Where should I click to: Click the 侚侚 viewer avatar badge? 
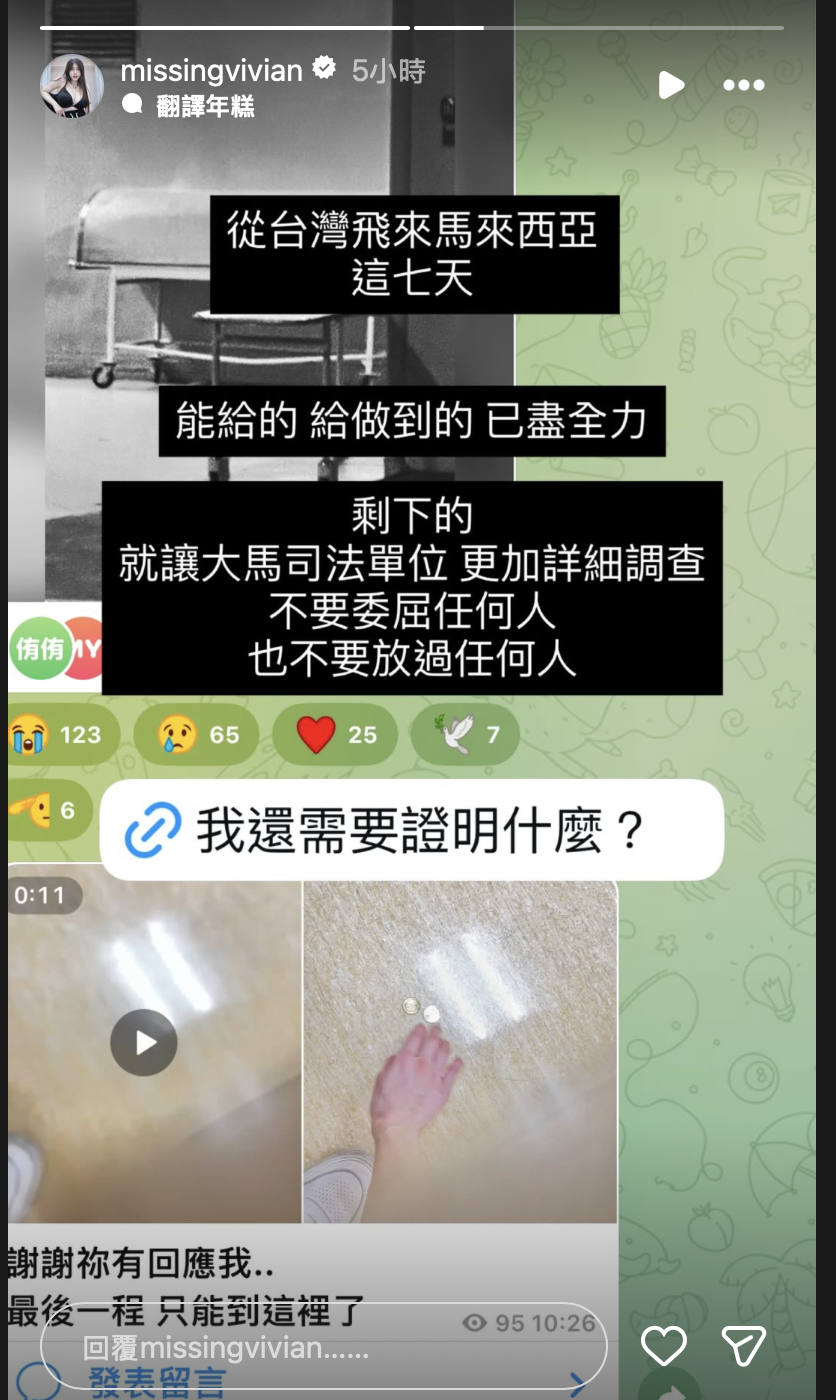pyautogui.click(x=40, y=647)
